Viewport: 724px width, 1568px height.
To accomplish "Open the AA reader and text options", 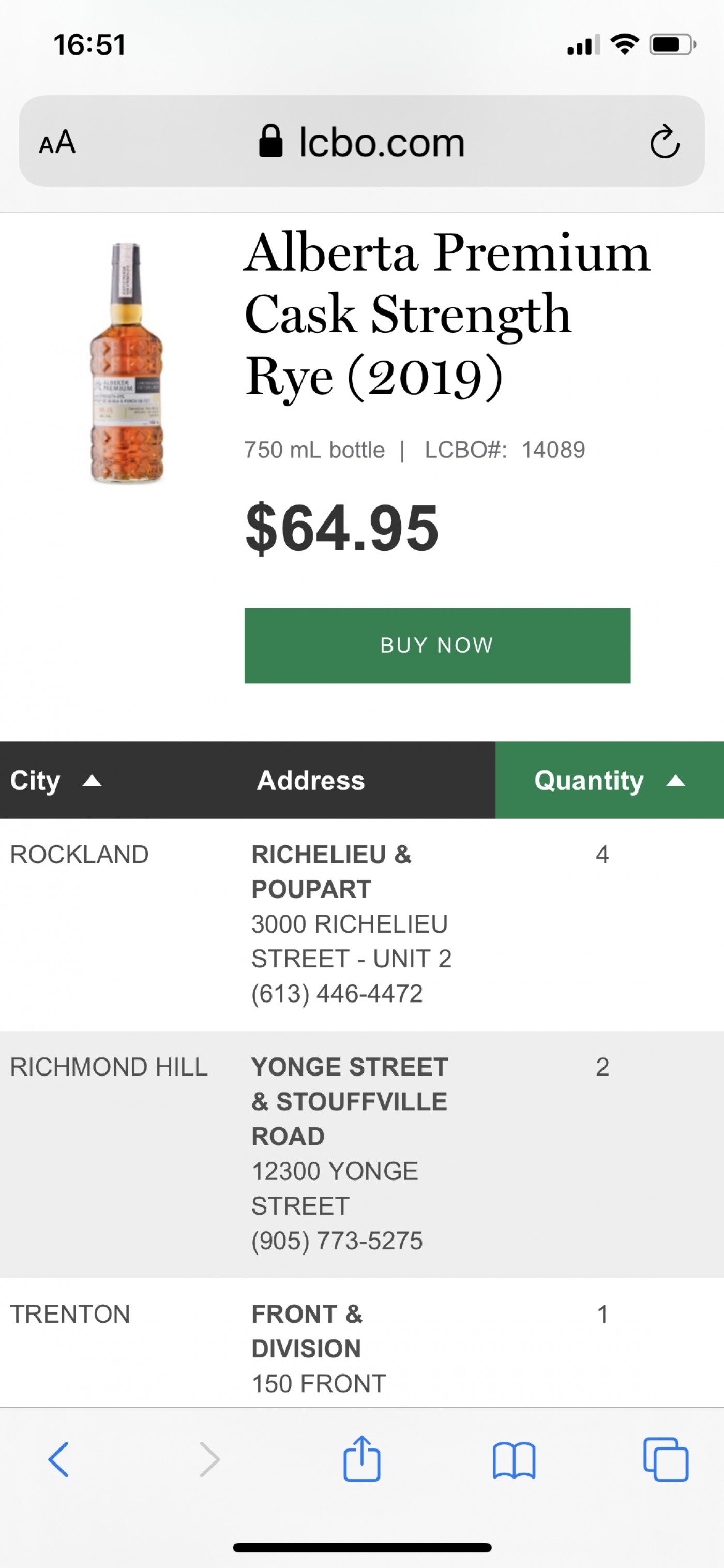I will (57, 142).
